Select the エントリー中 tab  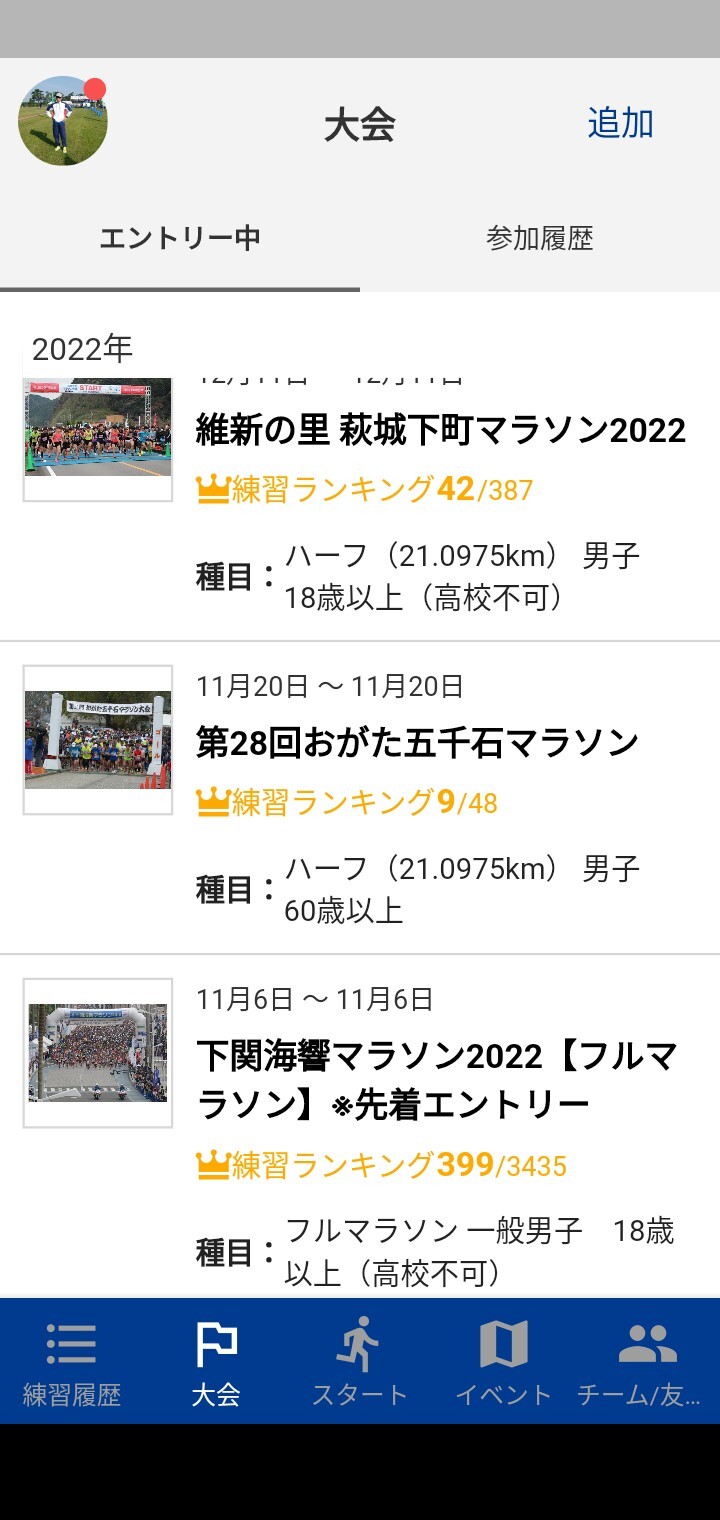click(180, 238)
